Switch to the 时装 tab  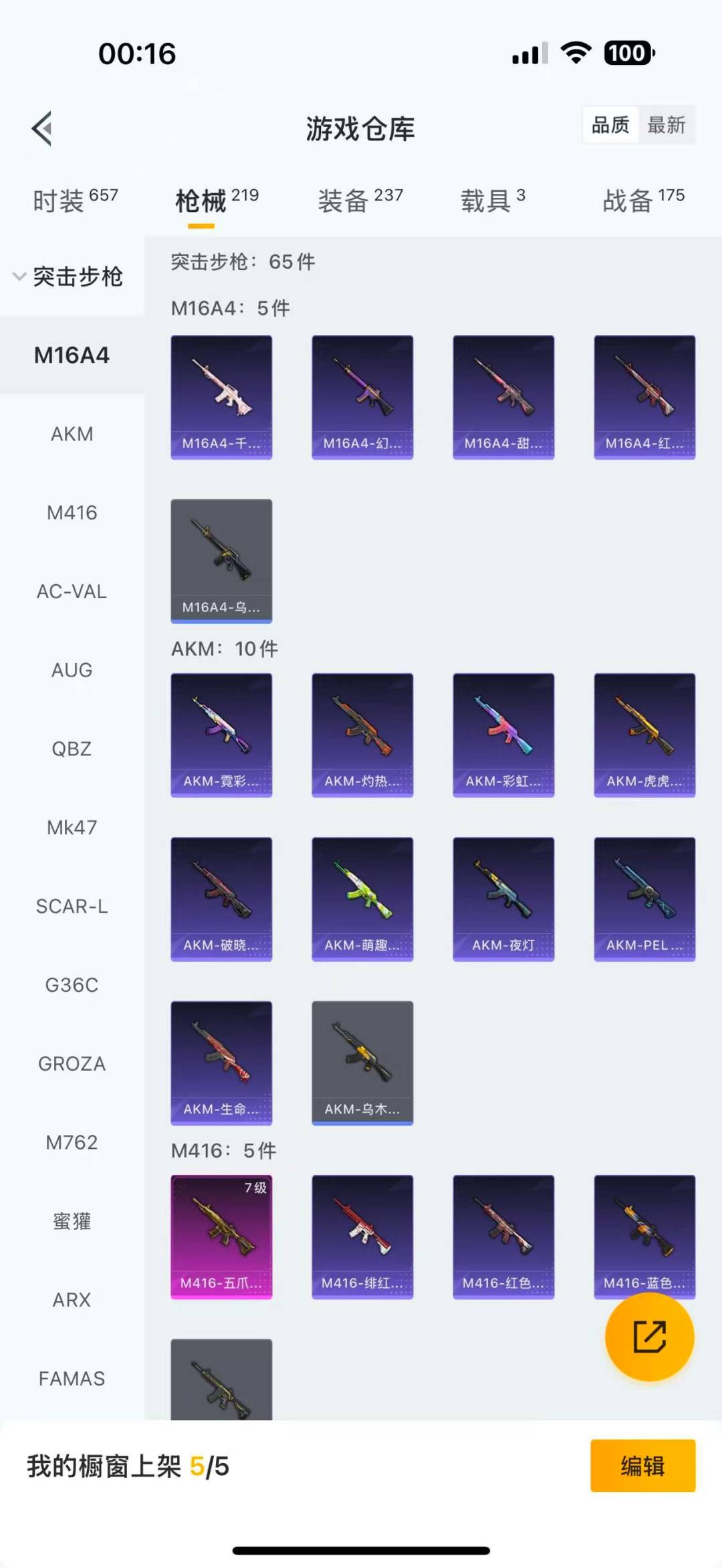tap(75, 201)
